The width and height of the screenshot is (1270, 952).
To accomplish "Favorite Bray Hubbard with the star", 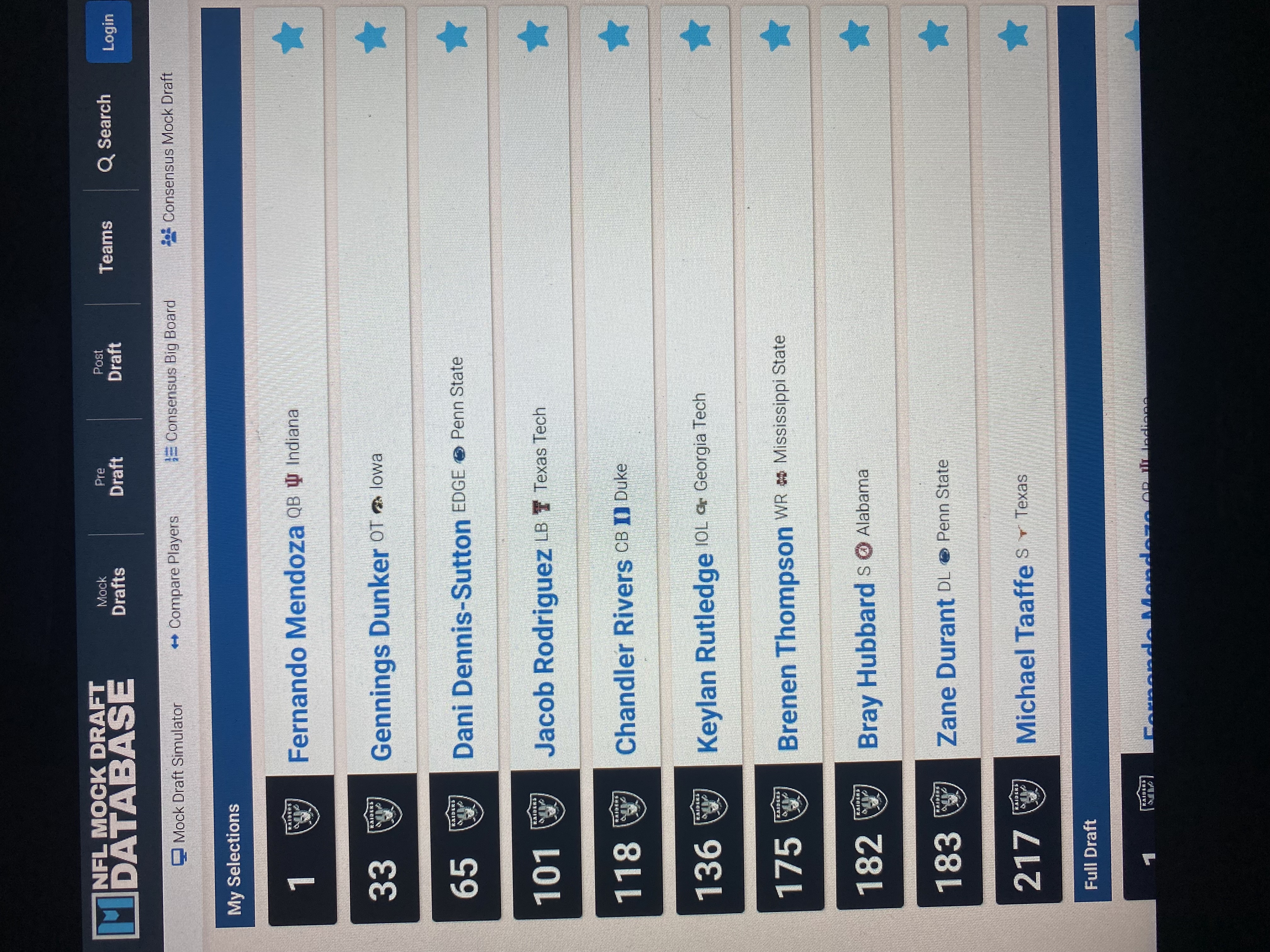I will [855, 36].
